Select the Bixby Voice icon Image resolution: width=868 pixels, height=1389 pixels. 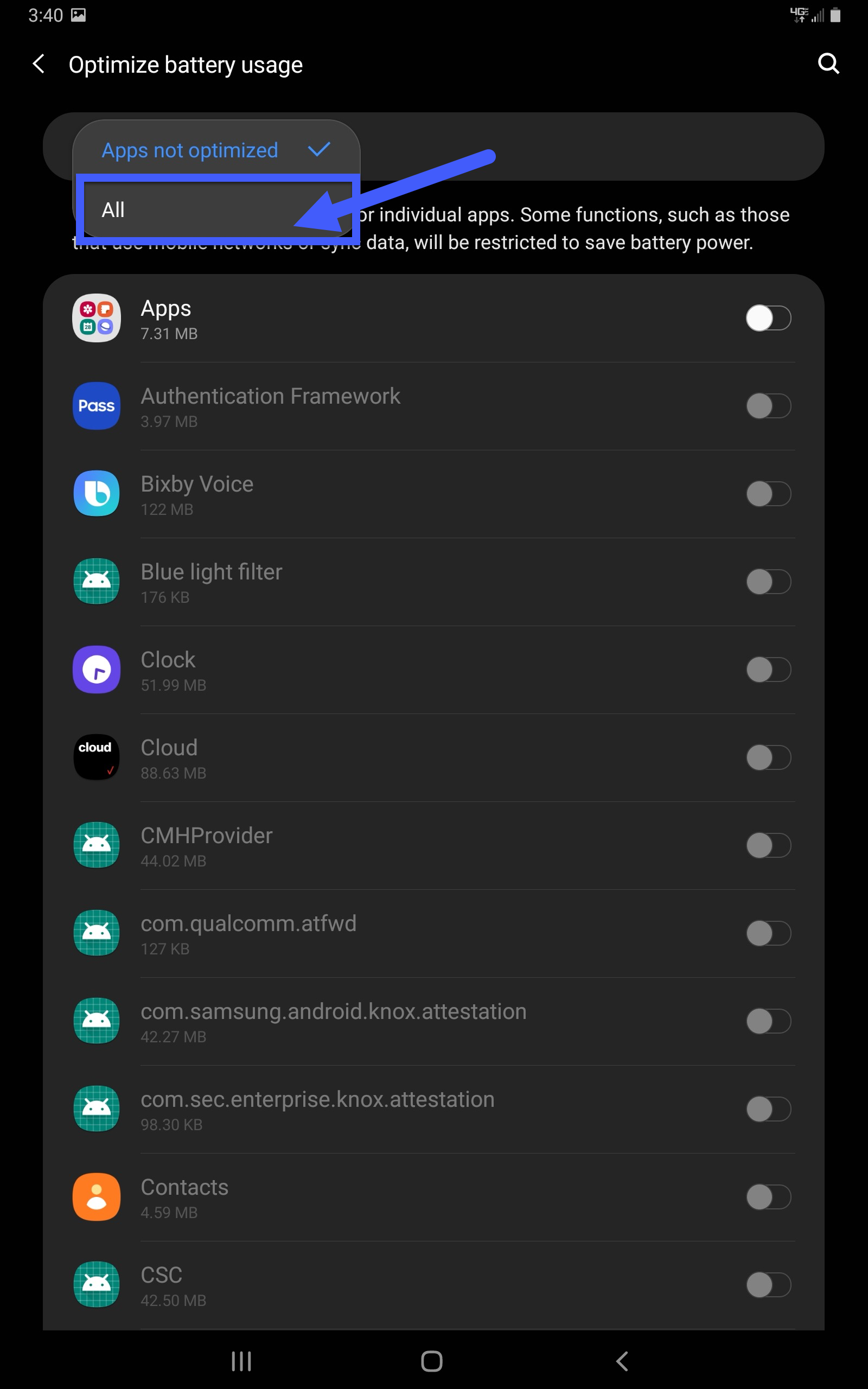pos(96,494)
